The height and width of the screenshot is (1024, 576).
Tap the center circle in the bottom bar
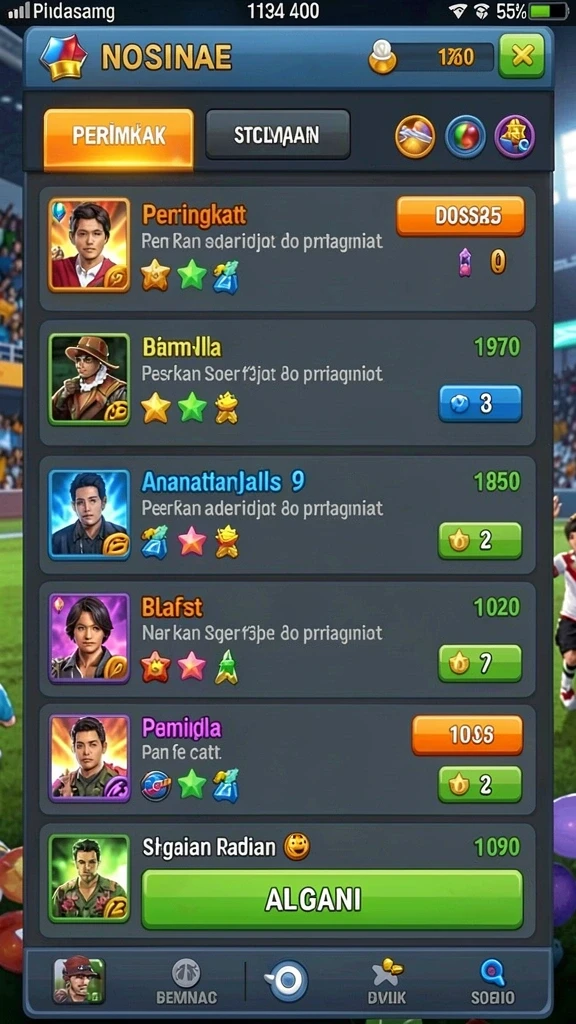[x=287, y=981]
